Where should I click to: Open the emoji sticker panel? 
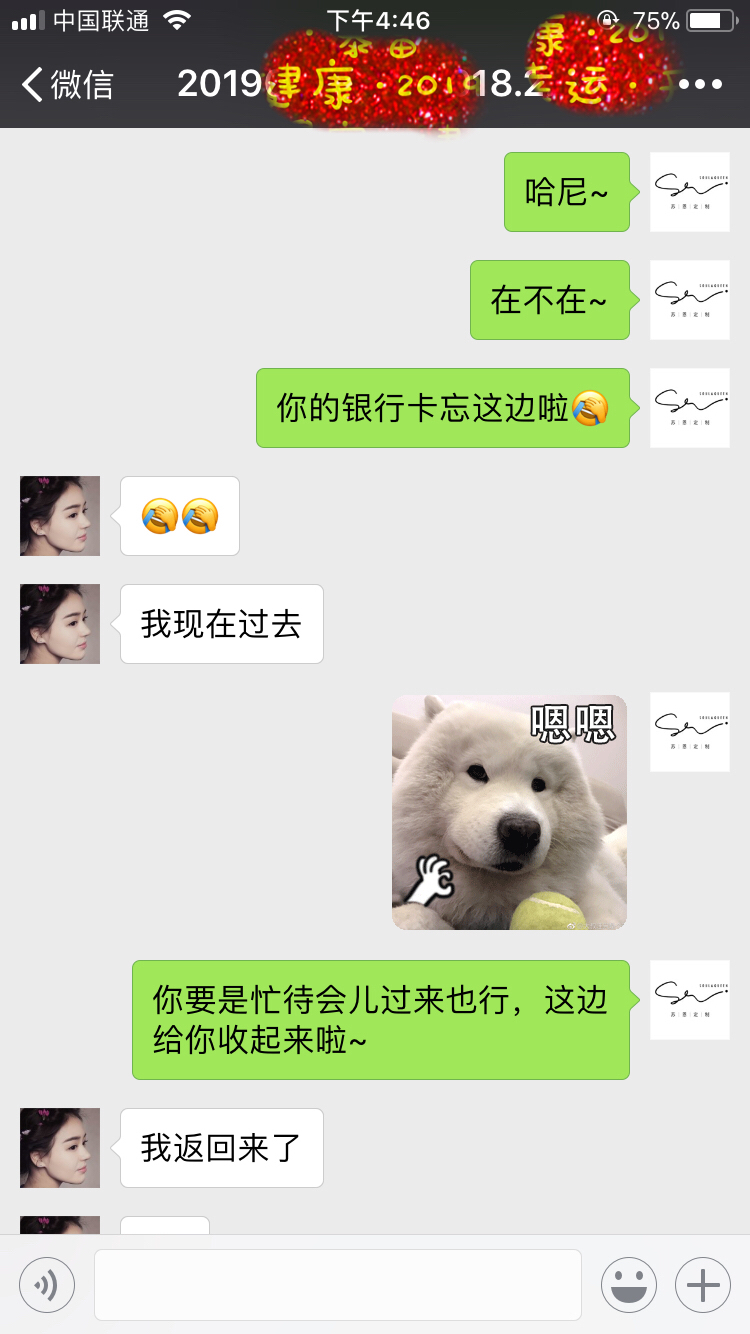click(x=629, y=1285)
